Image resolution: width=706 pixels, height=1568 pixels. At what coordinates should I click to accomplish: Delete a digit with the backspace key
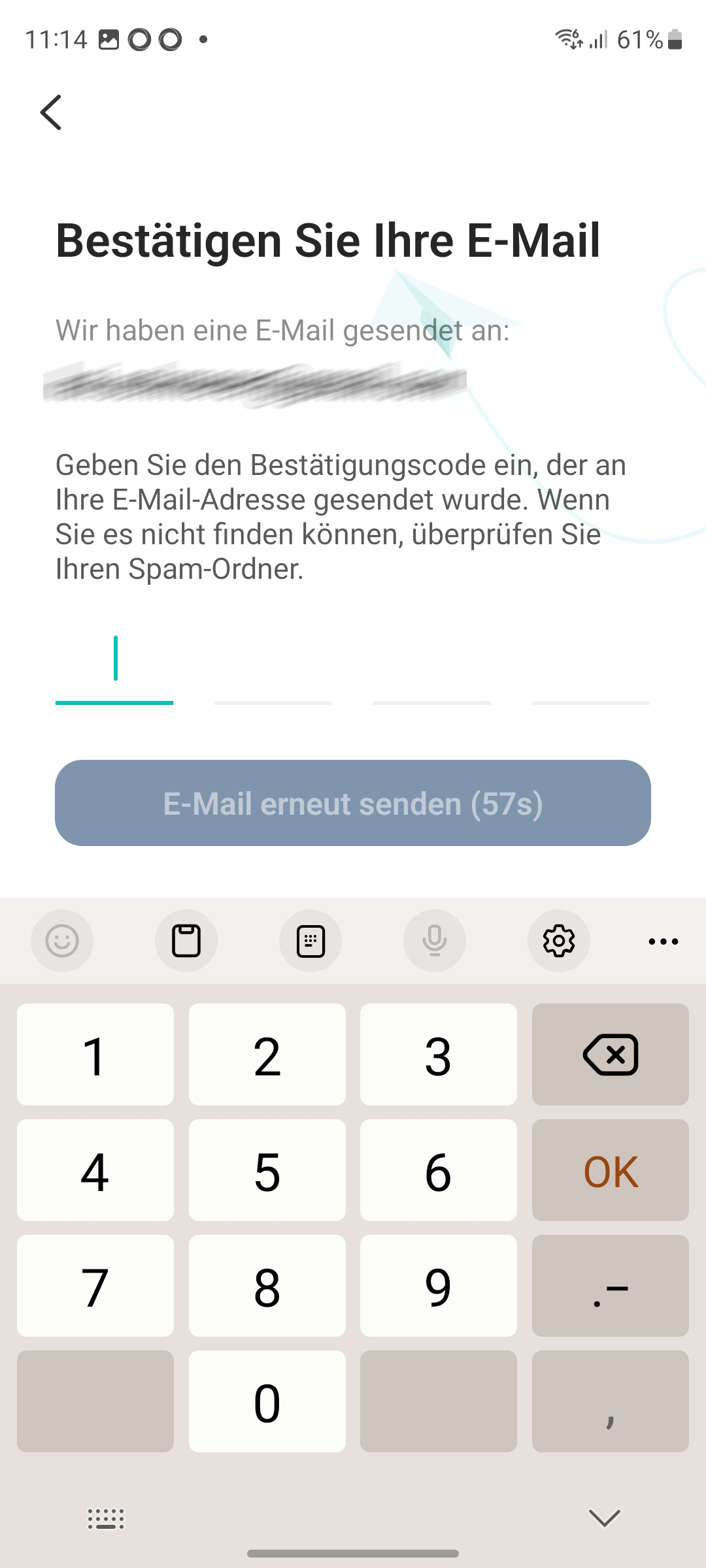click(610, 1054)
